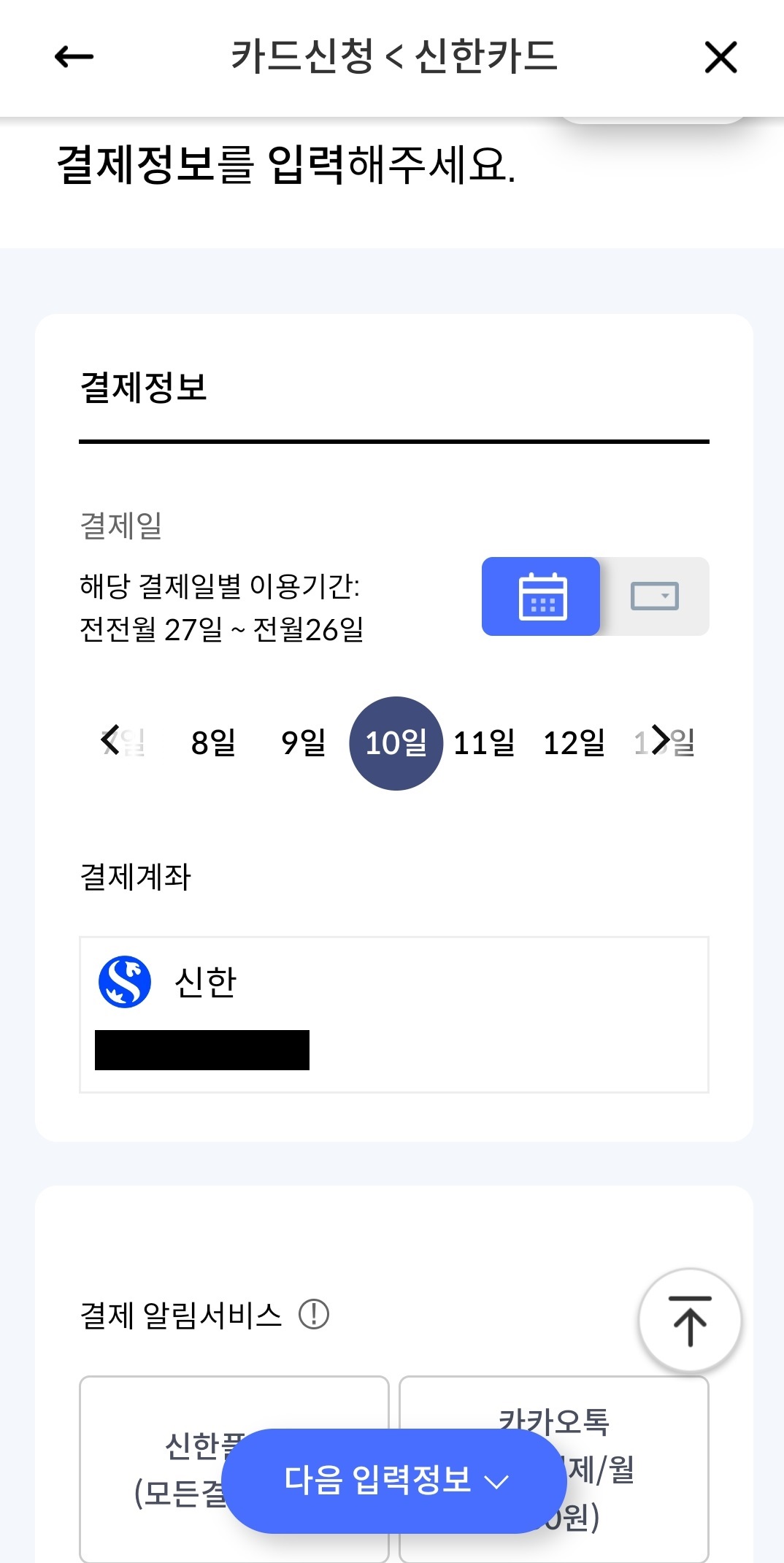Open the 결제 알림서비스 info icon
The width and height of the screenshot is (784, 1563).
point(313,1314)
